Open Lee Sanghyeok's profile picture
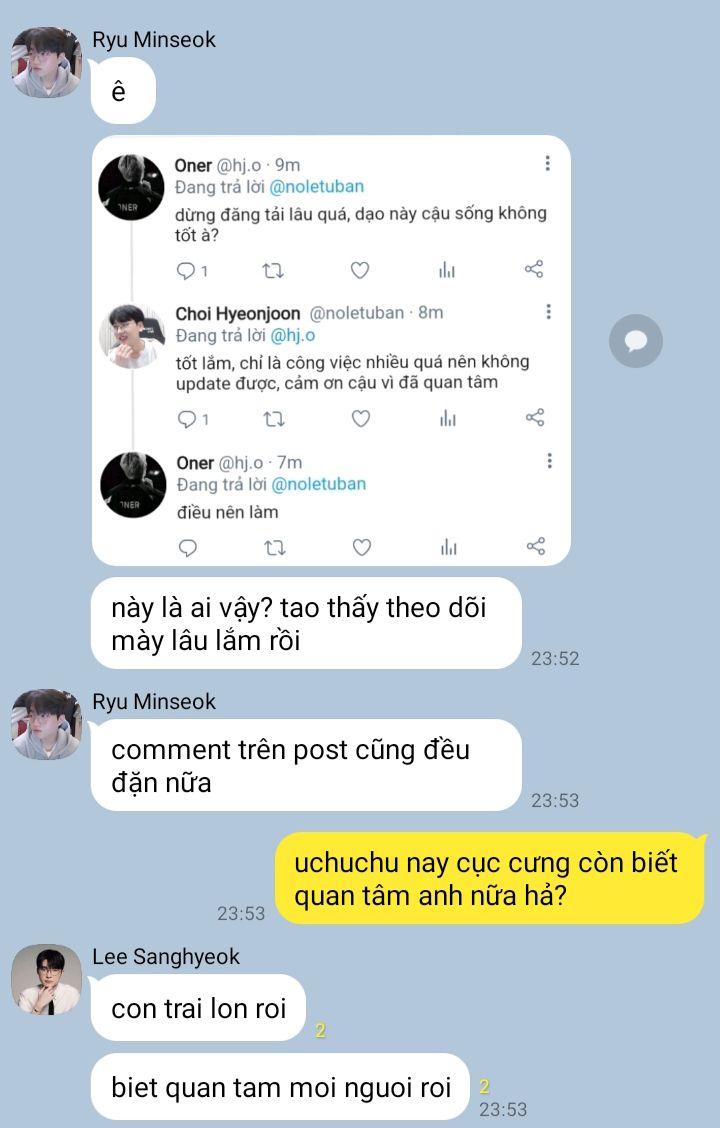This screenshot has height=1128, width=720. click(47, 979)
